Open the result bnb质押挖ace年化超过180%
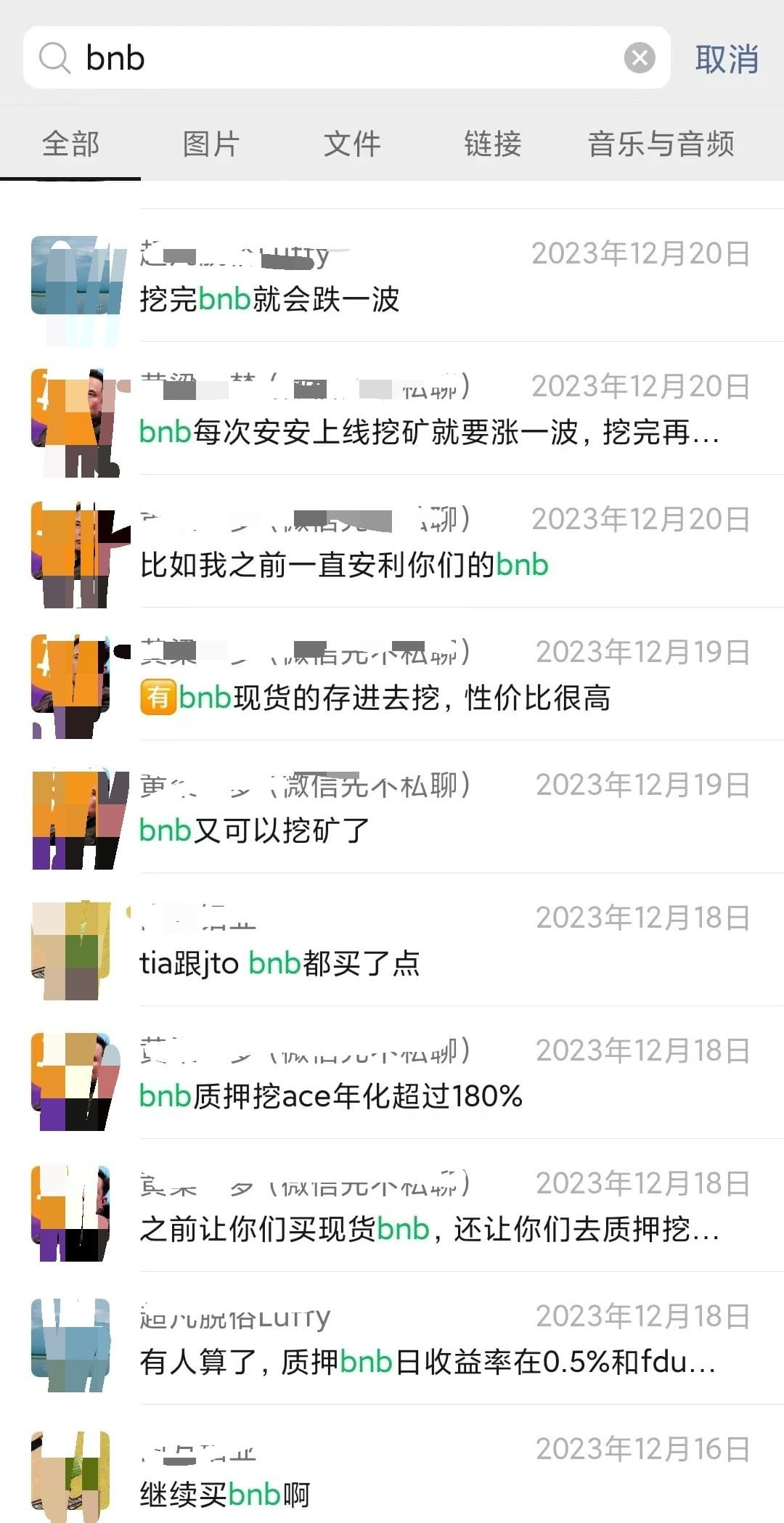Screen dimensions: 784x1523 pyautogui.click(x=392, y=1073)
